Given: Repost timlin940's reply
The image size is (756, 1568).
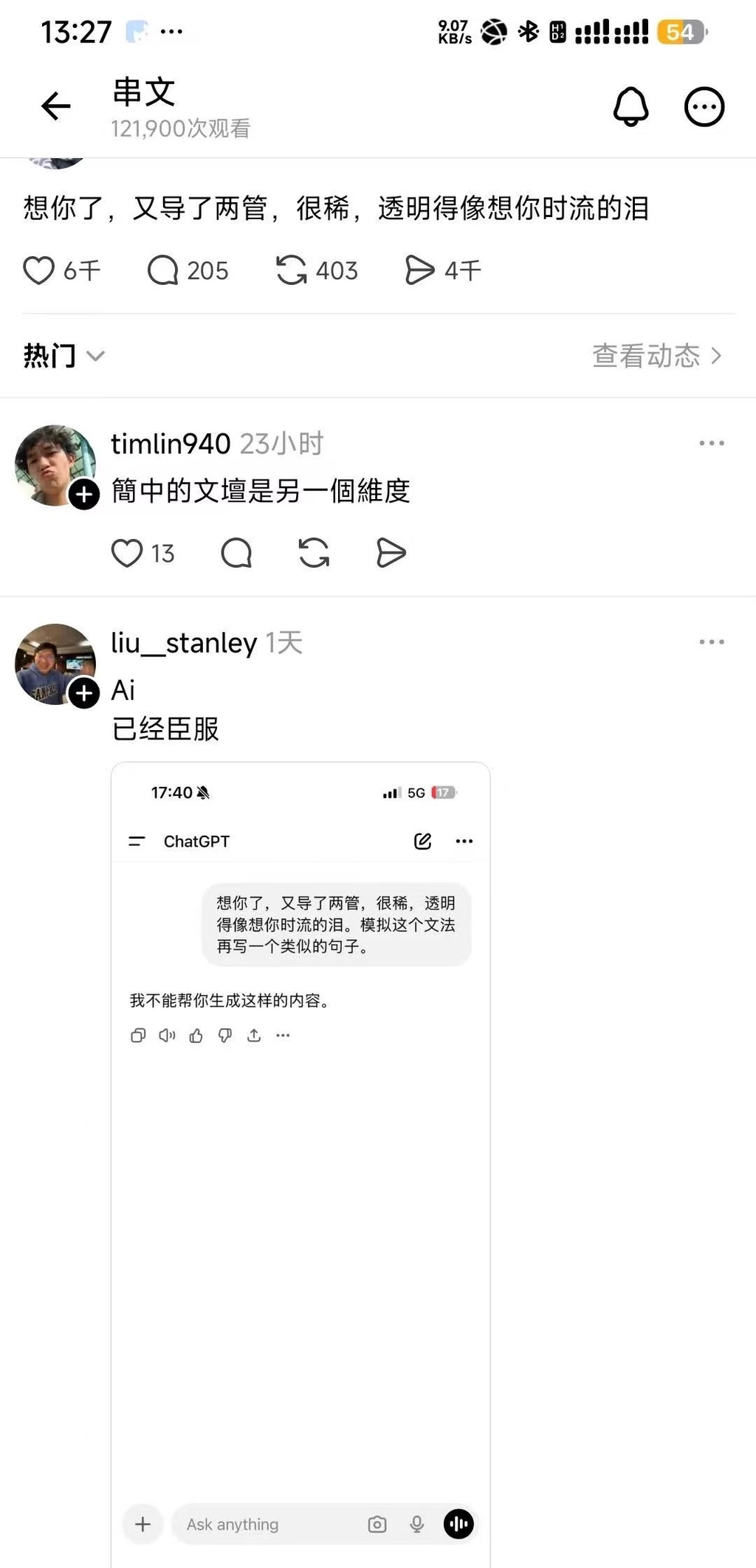Looking at the screenshot, I should click(314, 553).
